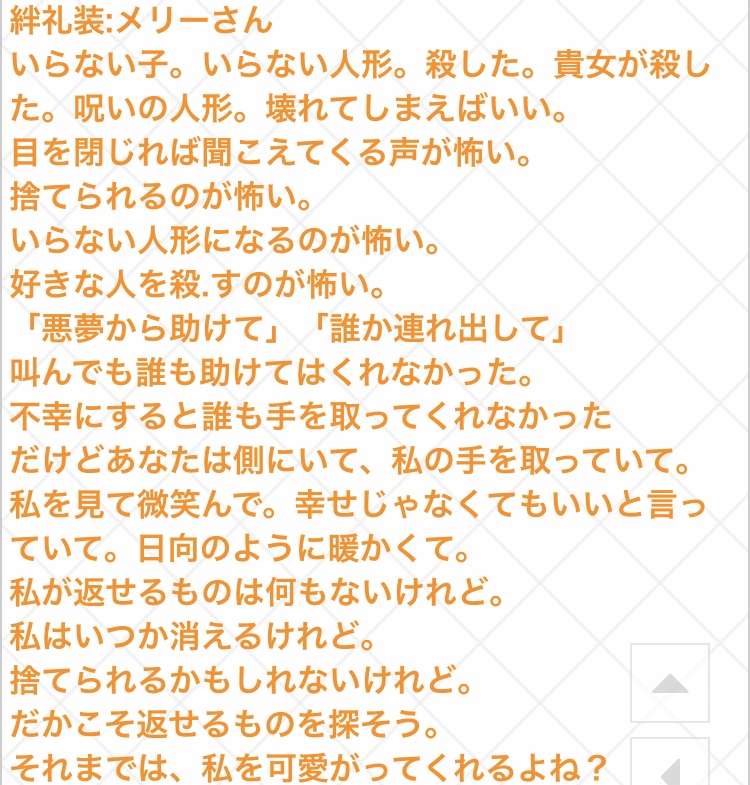Screen dimensions: 750x785
Task: Tap the up-arrow scroll-to-top button
Action: click(669, 683)
